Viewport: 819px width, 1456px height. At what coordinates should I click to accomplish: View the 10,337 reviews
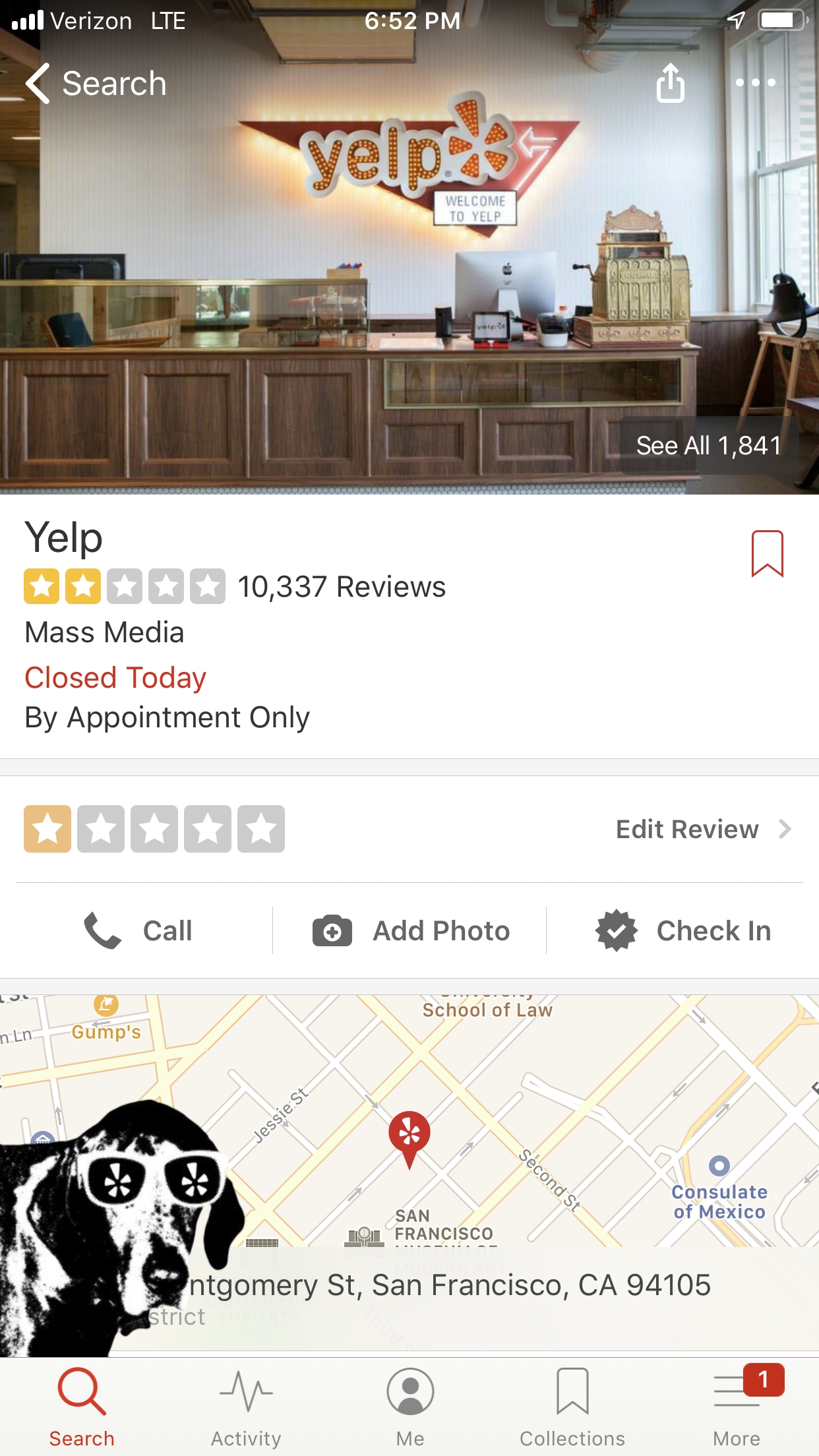click(341, 587)
